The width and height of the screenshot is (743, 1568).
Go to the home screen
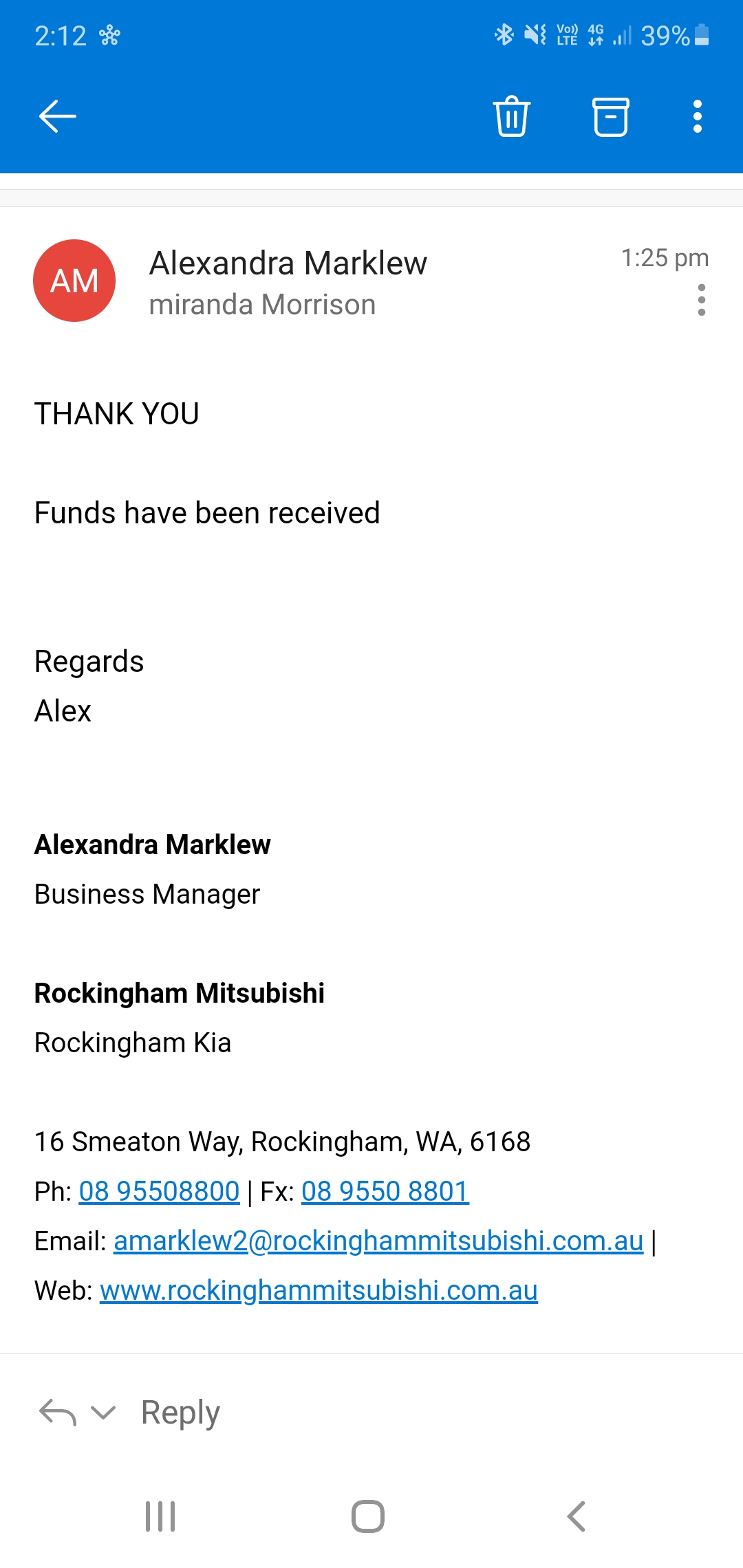(x=368, y=1516)
